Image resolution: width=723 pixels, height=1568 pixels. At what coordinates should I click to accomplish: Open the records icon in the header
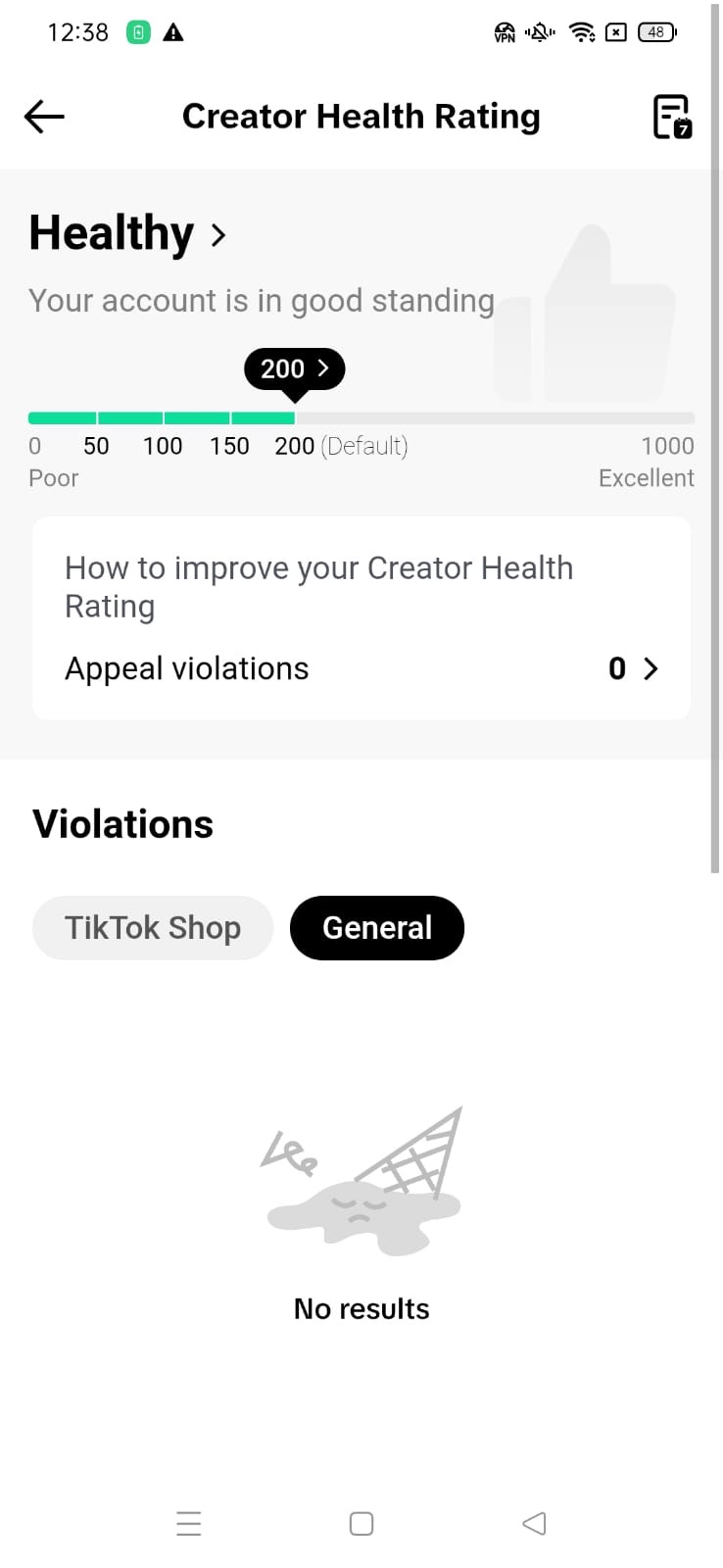click(672, 117)
